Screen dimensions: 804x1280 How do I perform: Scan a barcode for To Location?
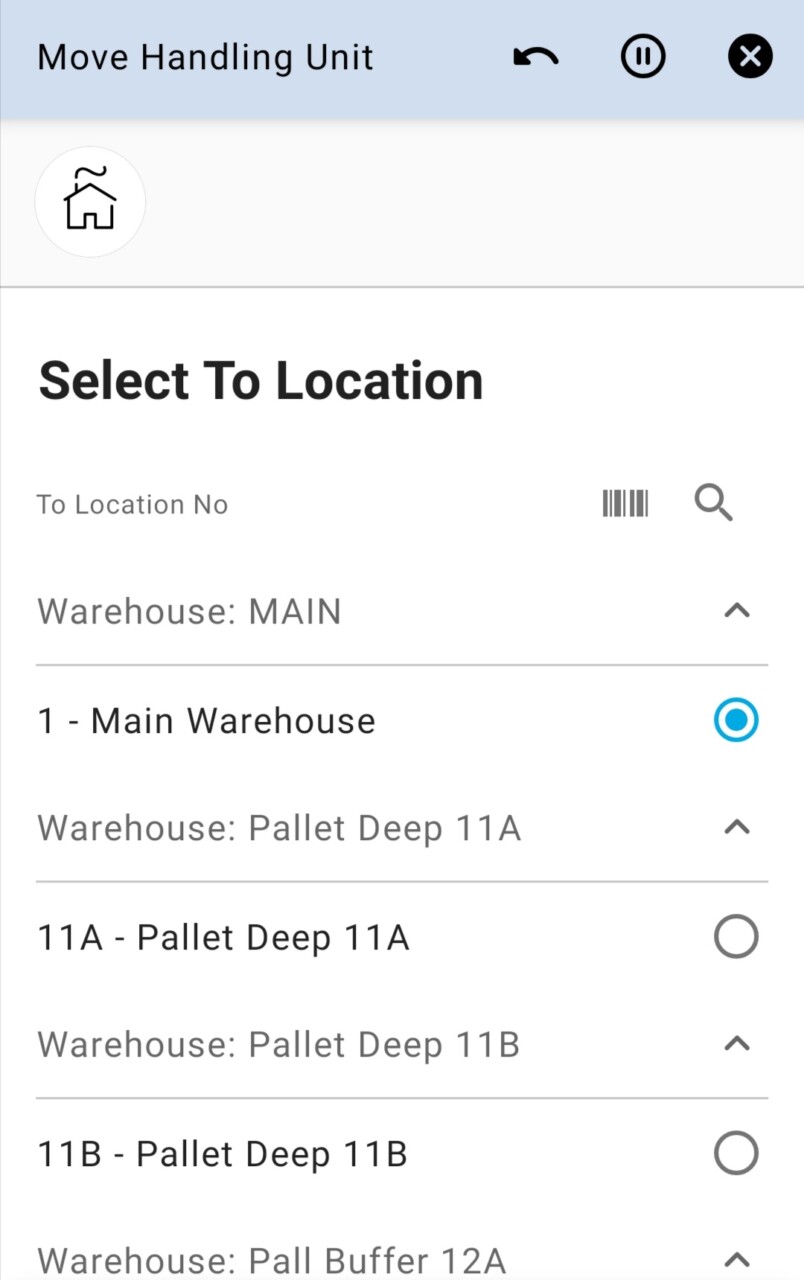coord(625,503)
